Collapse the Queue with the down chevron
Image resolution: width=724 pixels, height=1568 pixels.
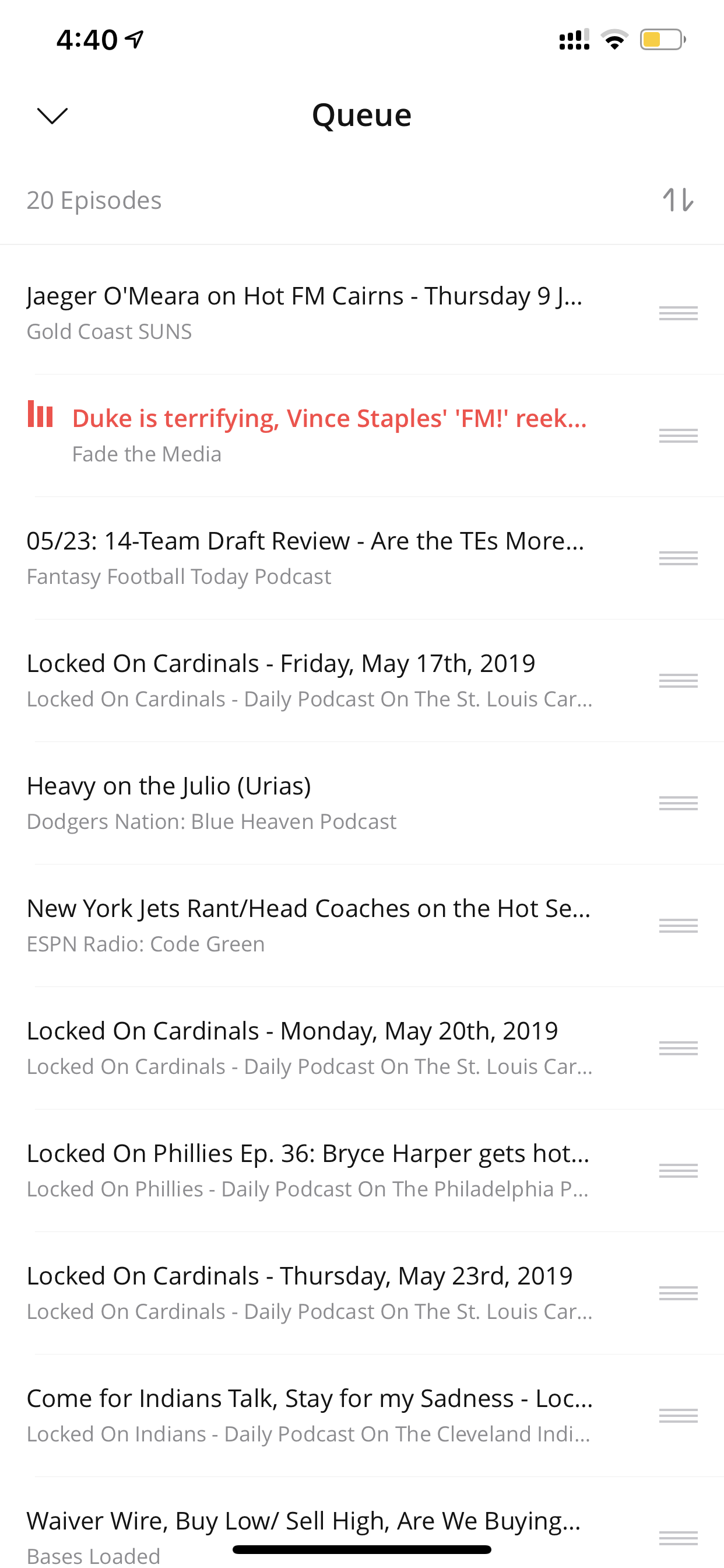point(52,116)
